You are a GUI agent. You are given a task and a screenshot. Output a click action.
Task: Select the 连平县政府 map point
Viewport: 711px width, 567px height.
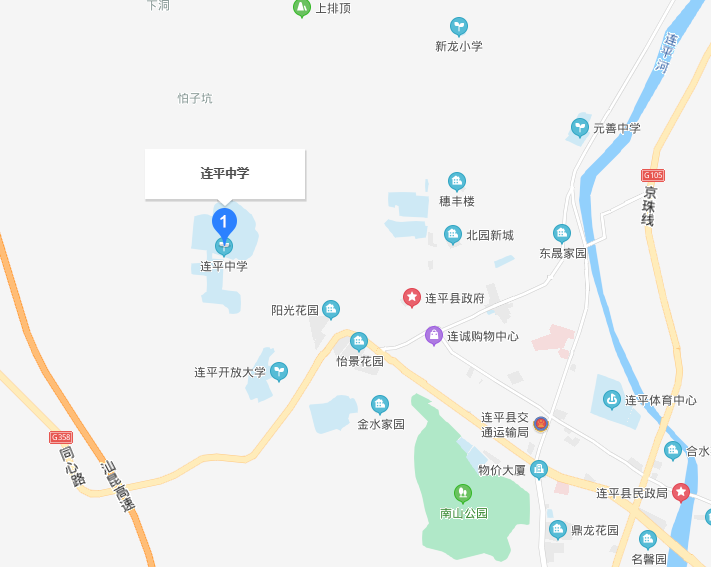[x=411, y=297]
